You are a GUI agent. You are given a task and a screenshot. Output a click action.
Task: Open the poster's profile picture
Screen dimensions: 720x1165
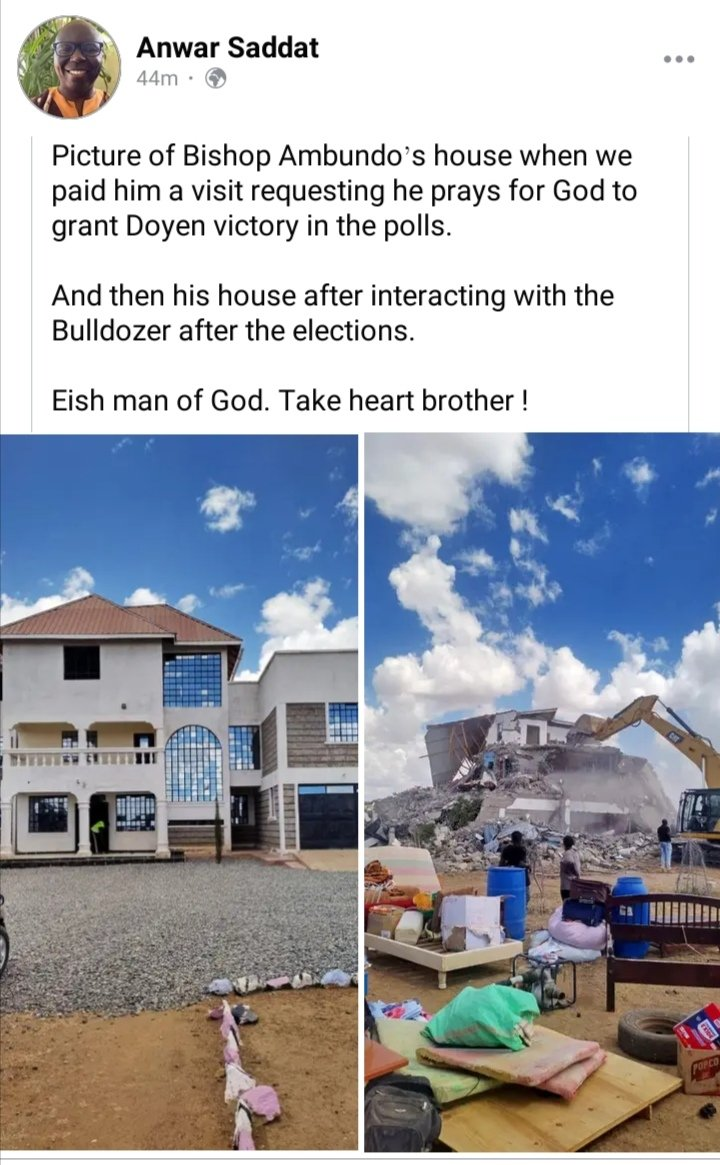69,67
